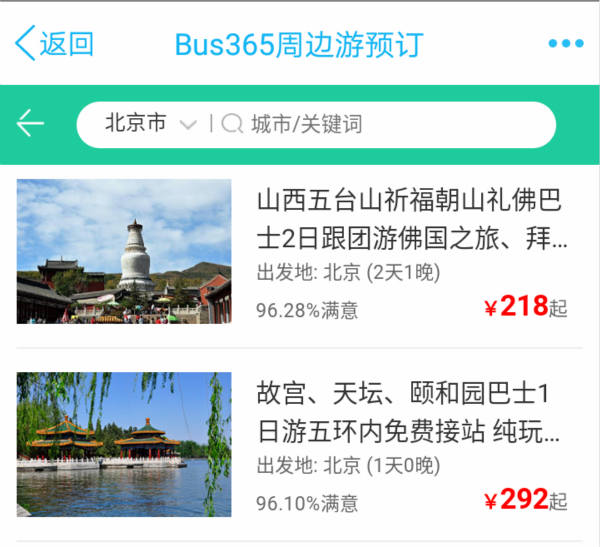Tap 返回 to go back
Image resolution: width=600 pixels, height=547 pixels.
pyautogui.click(x=54, y=44)
